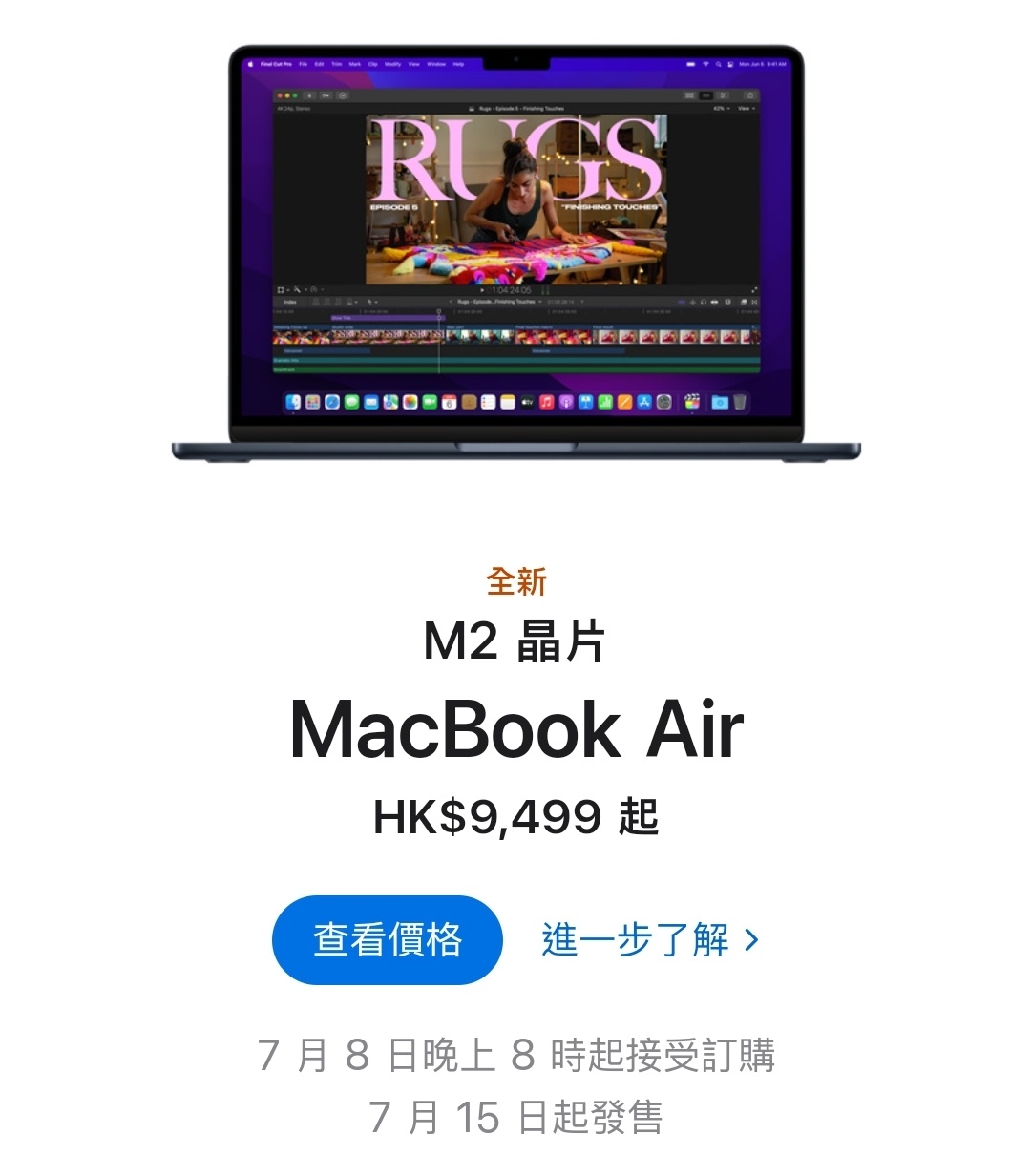Open the 進一步了解 link

point(649,940)
